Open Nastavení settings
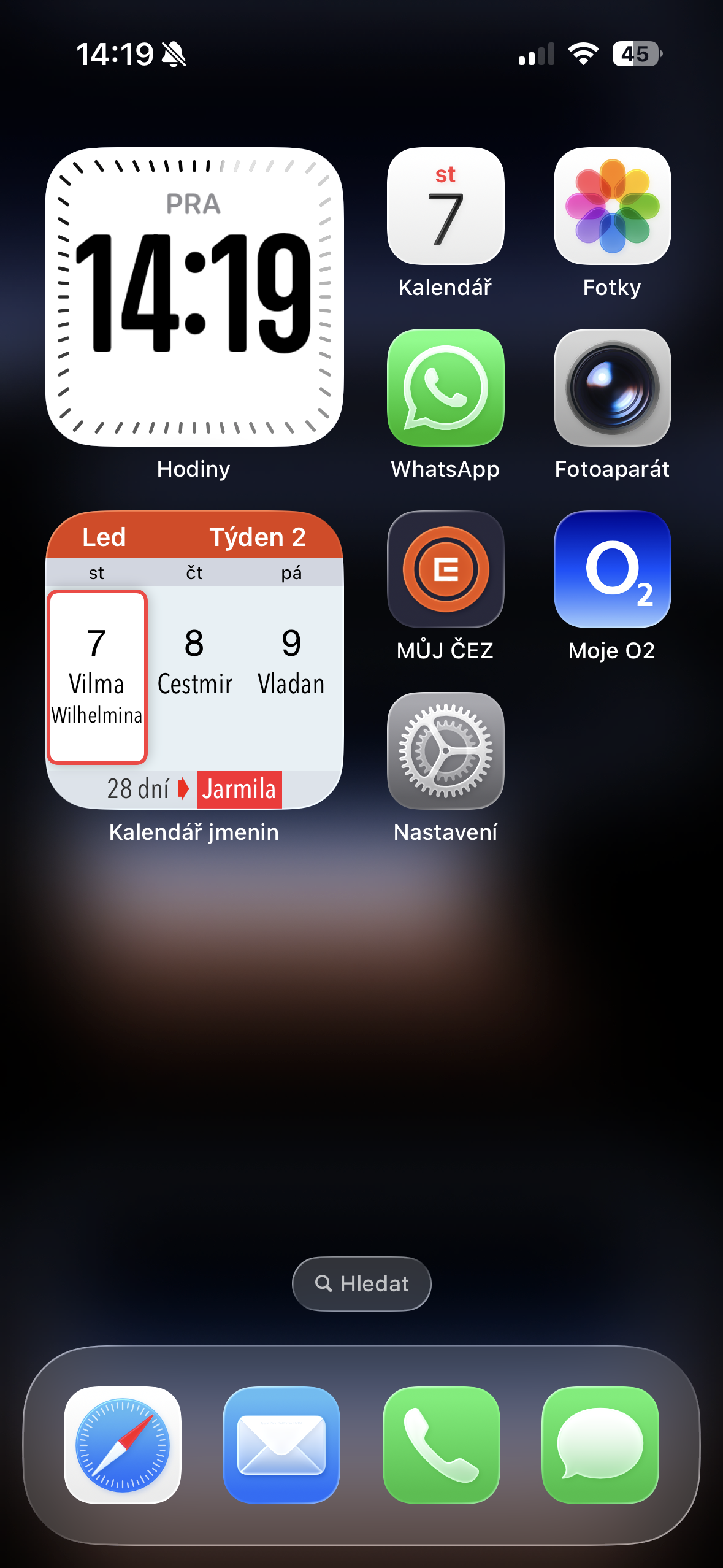Screen dimensions: 723x1568 coord(445,751)
